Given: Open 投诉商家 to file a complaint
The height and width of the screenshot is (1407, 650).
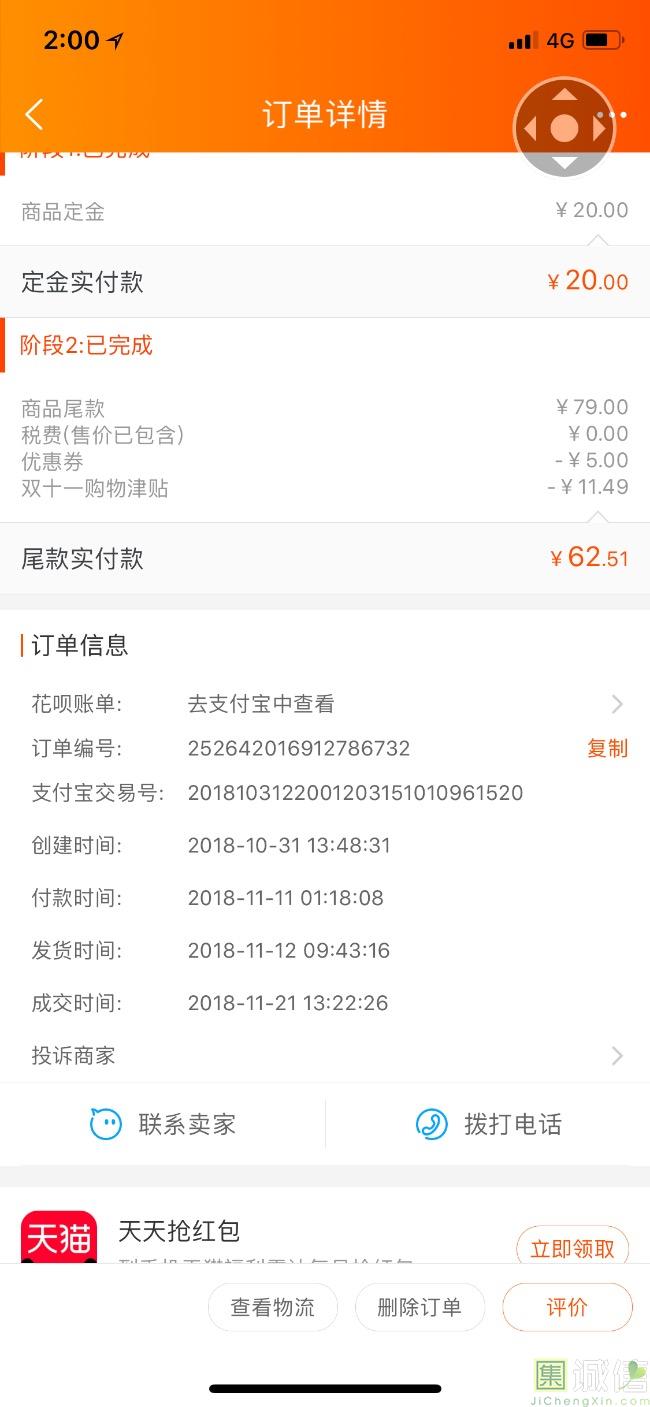Looking at the screenshot, I should click(x=325, y=1055).
